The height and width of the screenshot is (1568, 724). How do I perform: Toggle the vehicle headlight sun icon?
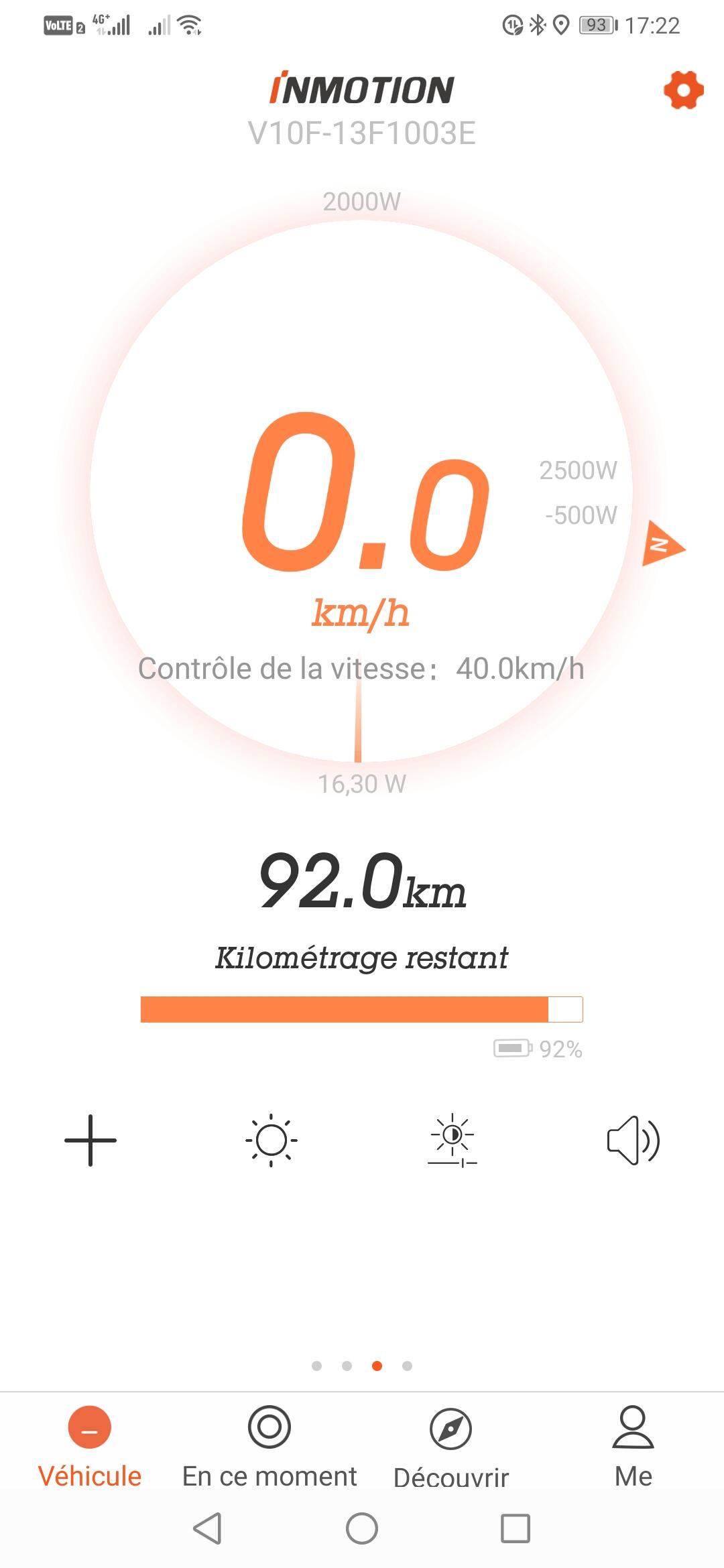(271, 1140)
